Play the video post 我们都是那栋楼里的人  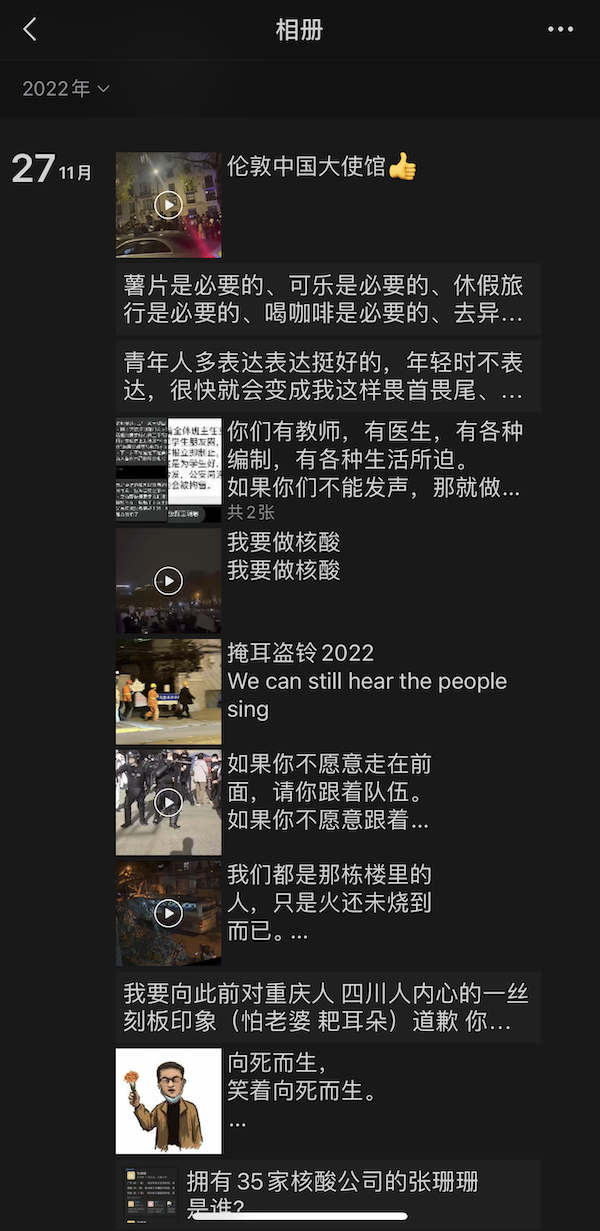click(x=168, y=913)
